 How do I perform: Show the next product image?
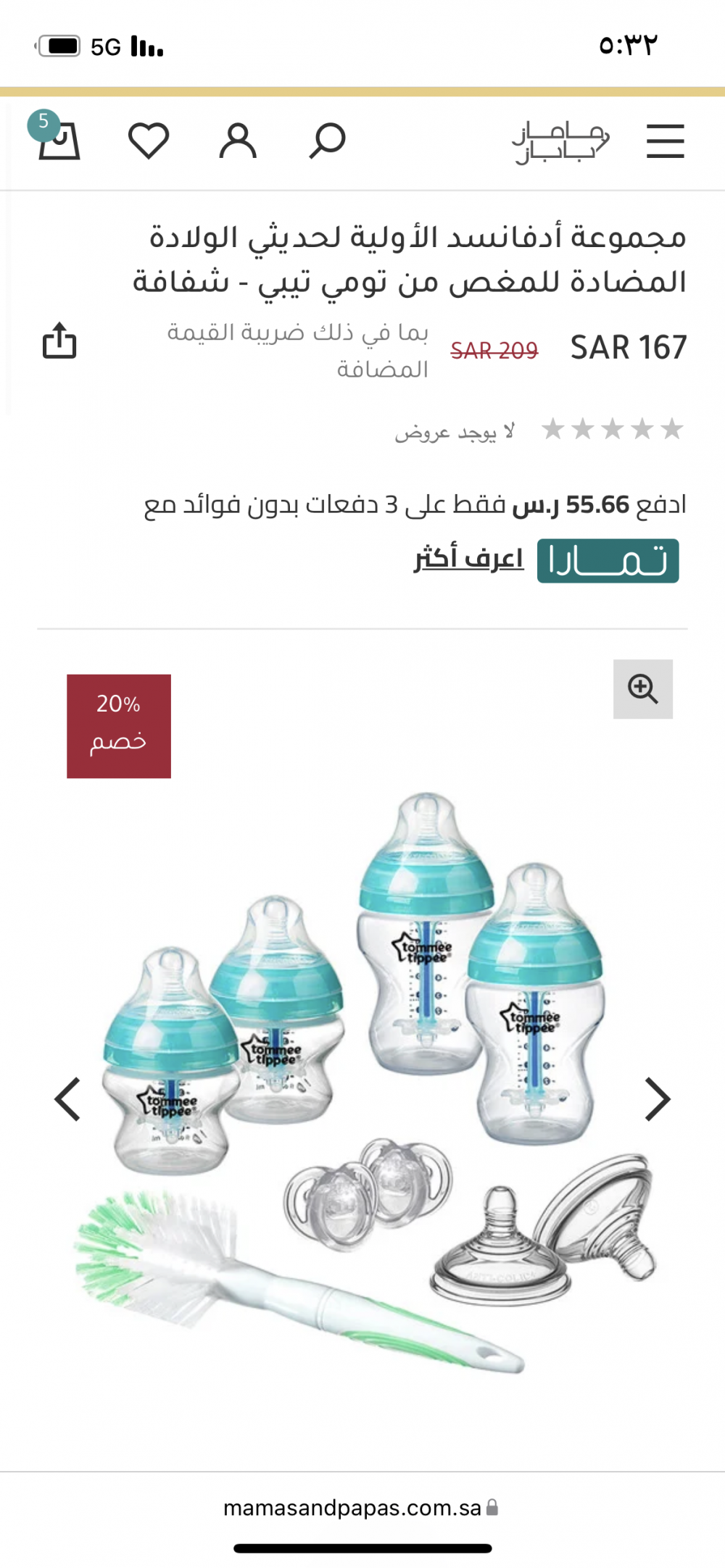pos(657,1099)
